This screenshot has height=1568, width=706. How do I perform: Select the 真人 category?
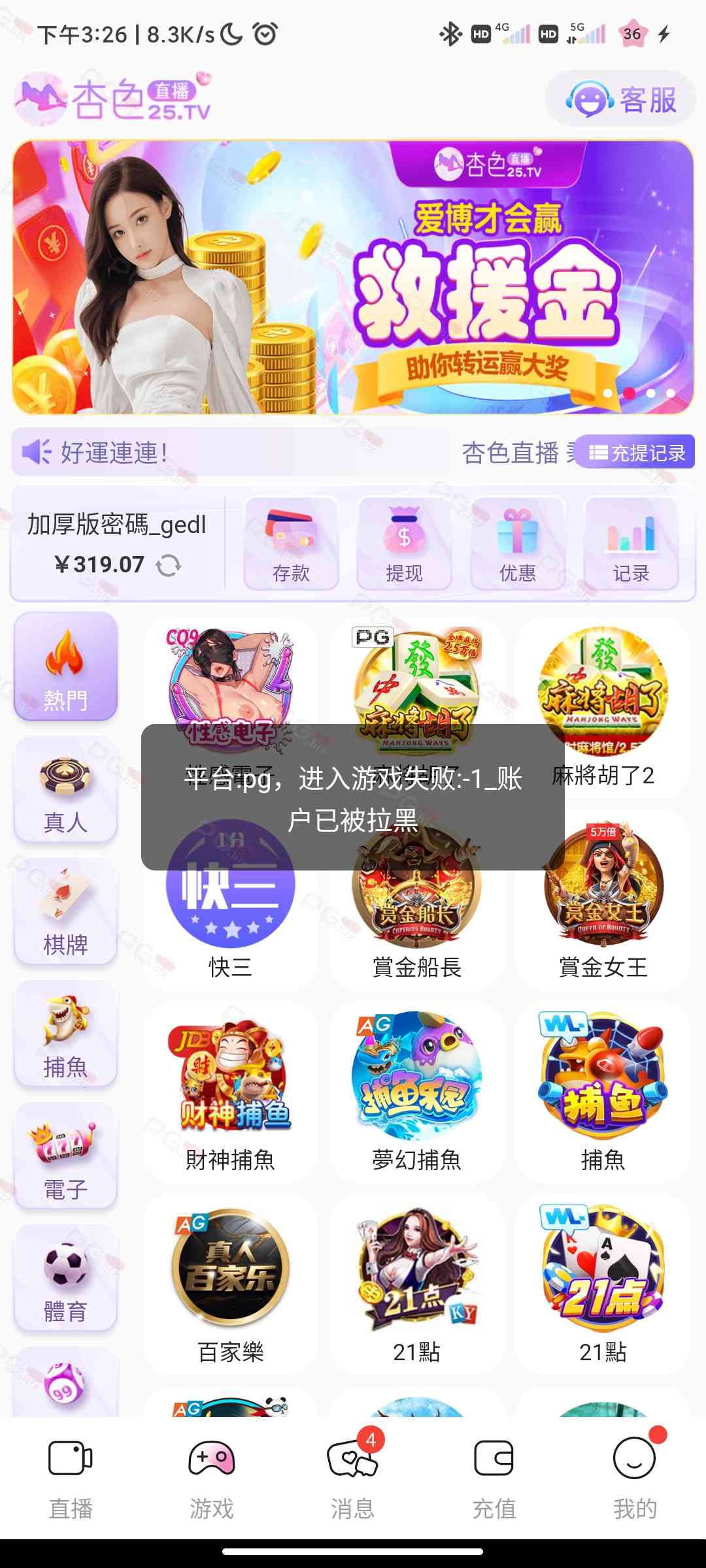click(65, 789)
